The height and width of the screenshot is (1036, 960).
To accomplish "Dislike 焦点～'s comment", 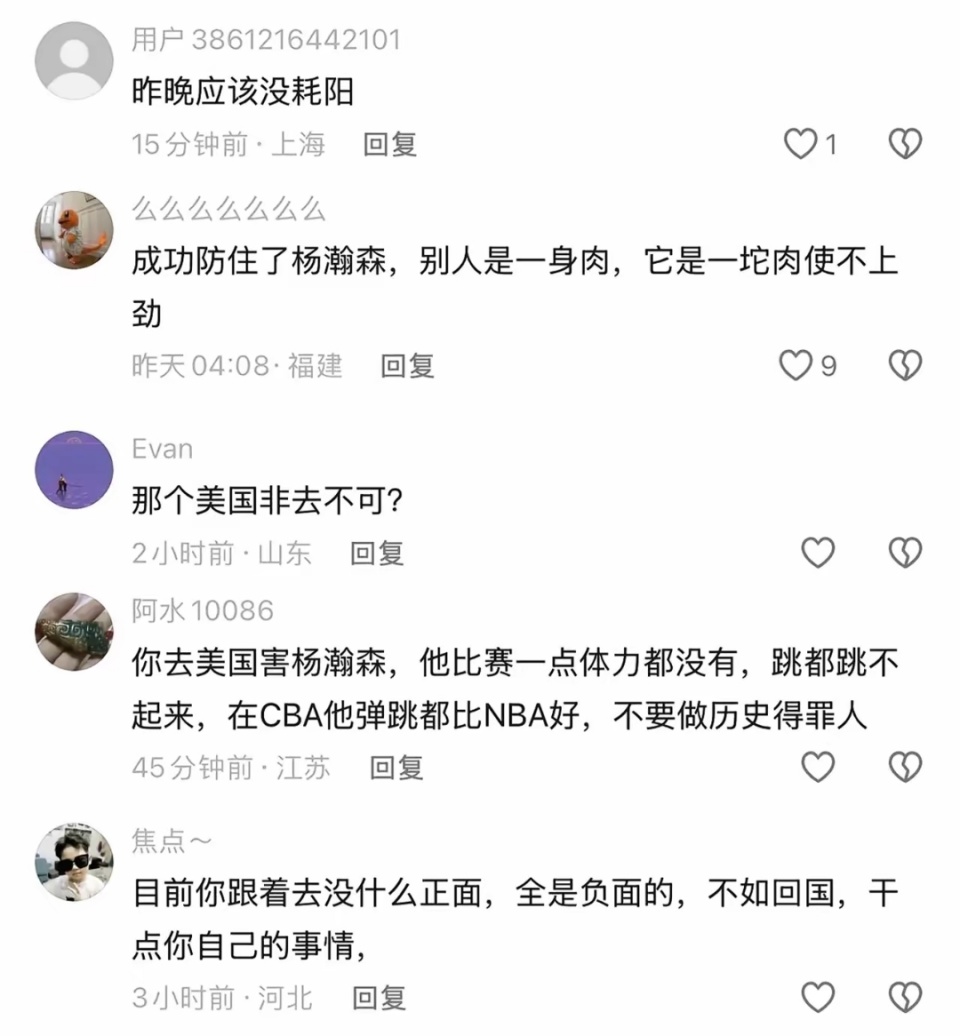I will click(x=905, y=997).
